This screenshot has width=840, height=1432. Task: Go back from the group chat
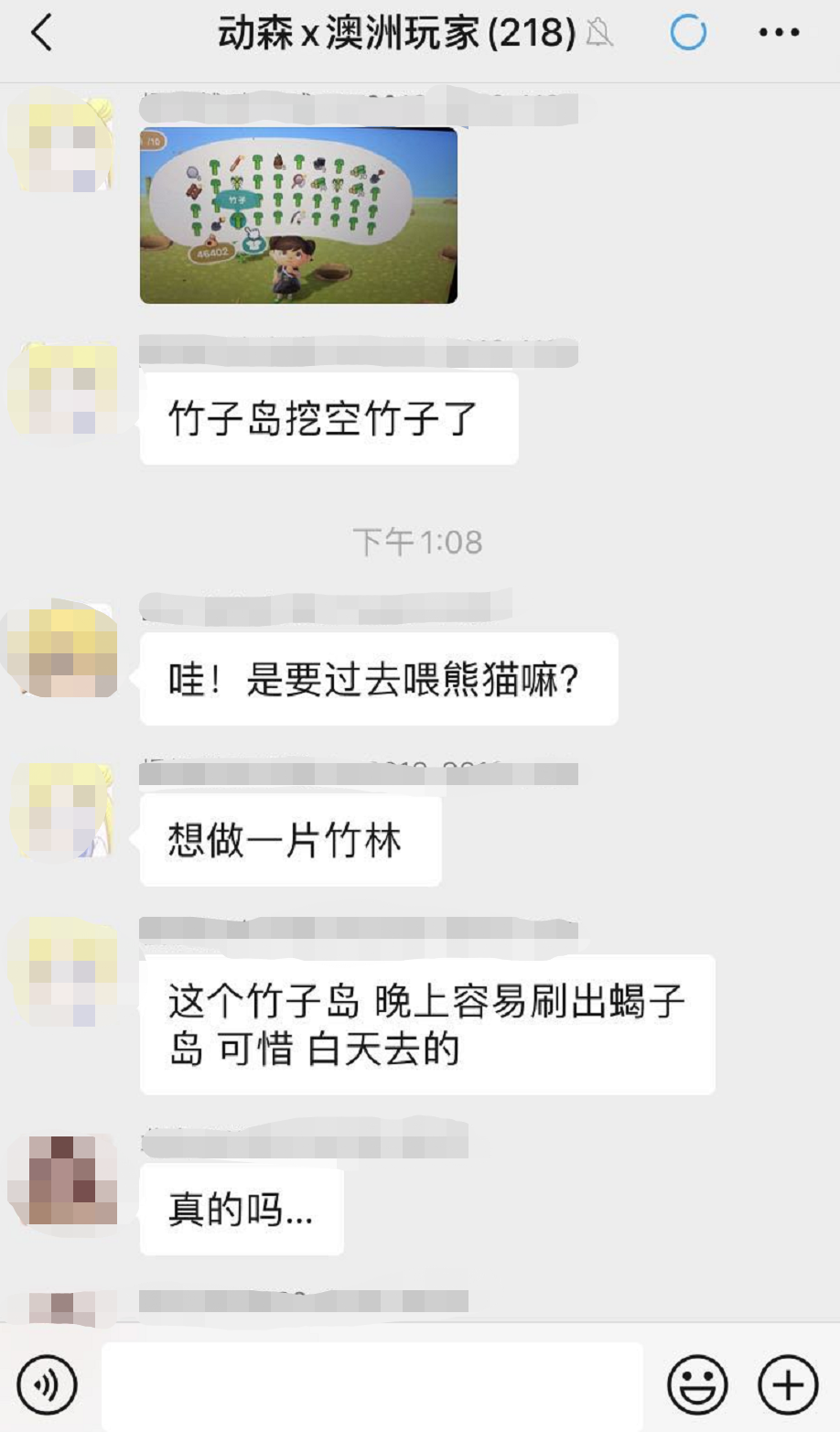click(42, 34)
